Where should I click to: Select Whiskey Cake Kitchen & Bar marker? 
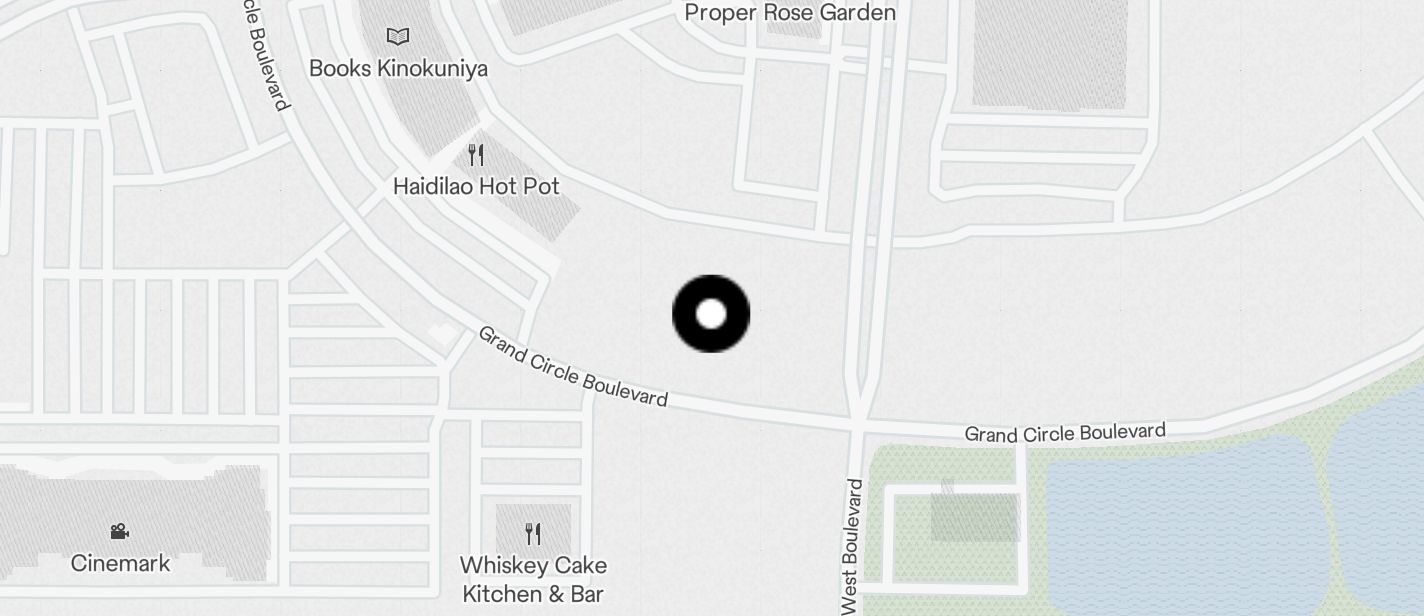tap(533, 534)
